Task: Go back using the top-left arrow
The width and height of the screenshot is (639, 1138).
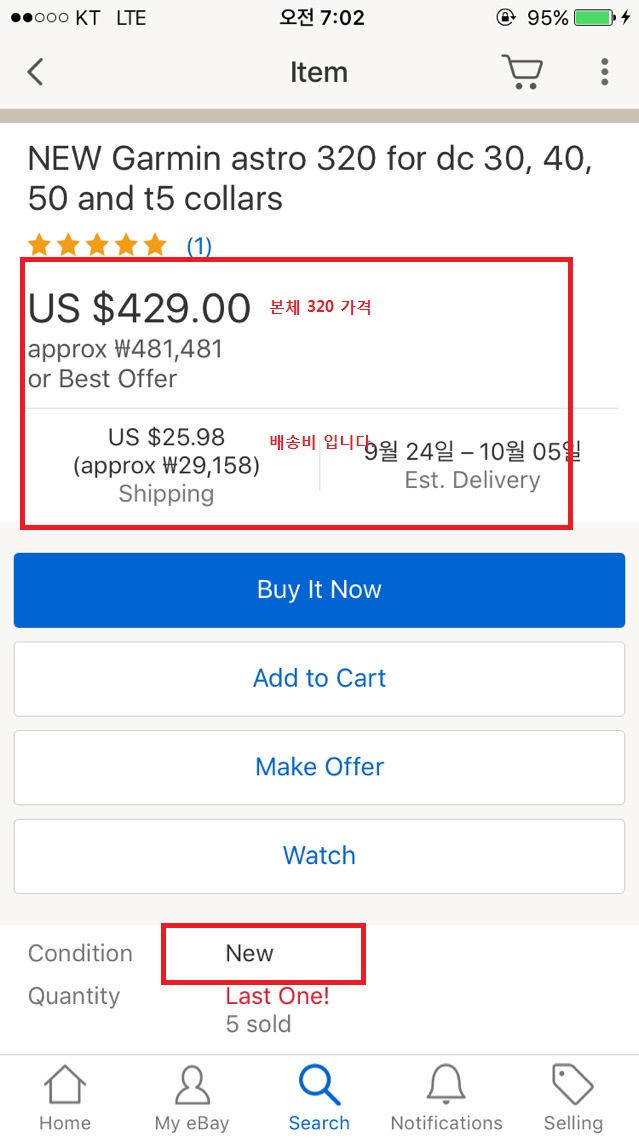Action: [36, 72]
